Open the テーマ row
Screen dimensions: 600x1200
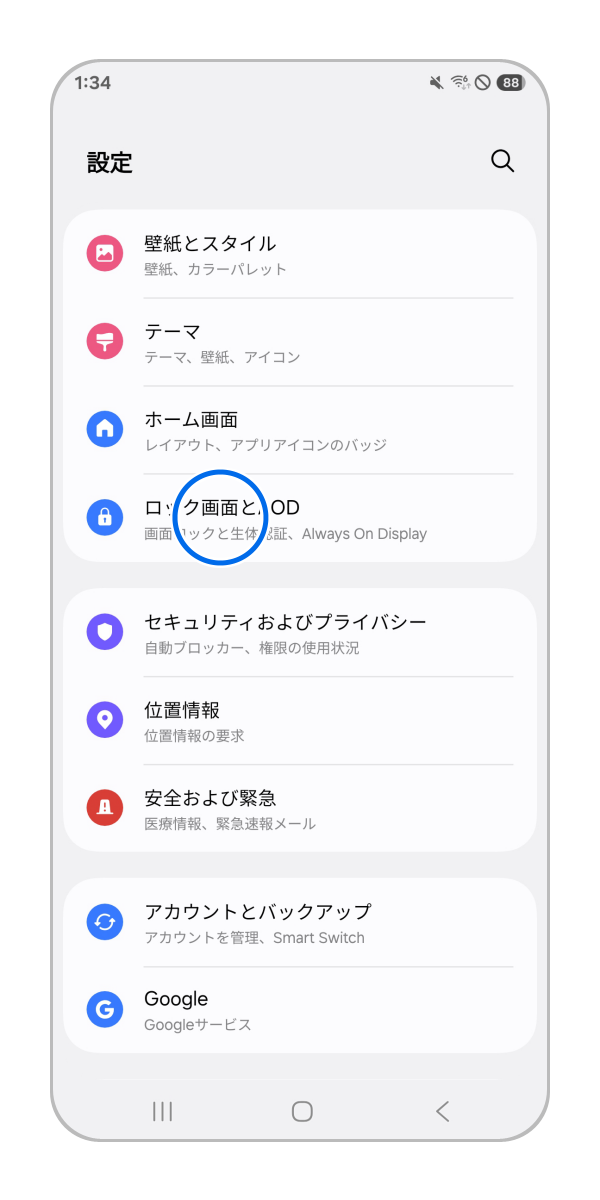(x=300, y=342)
